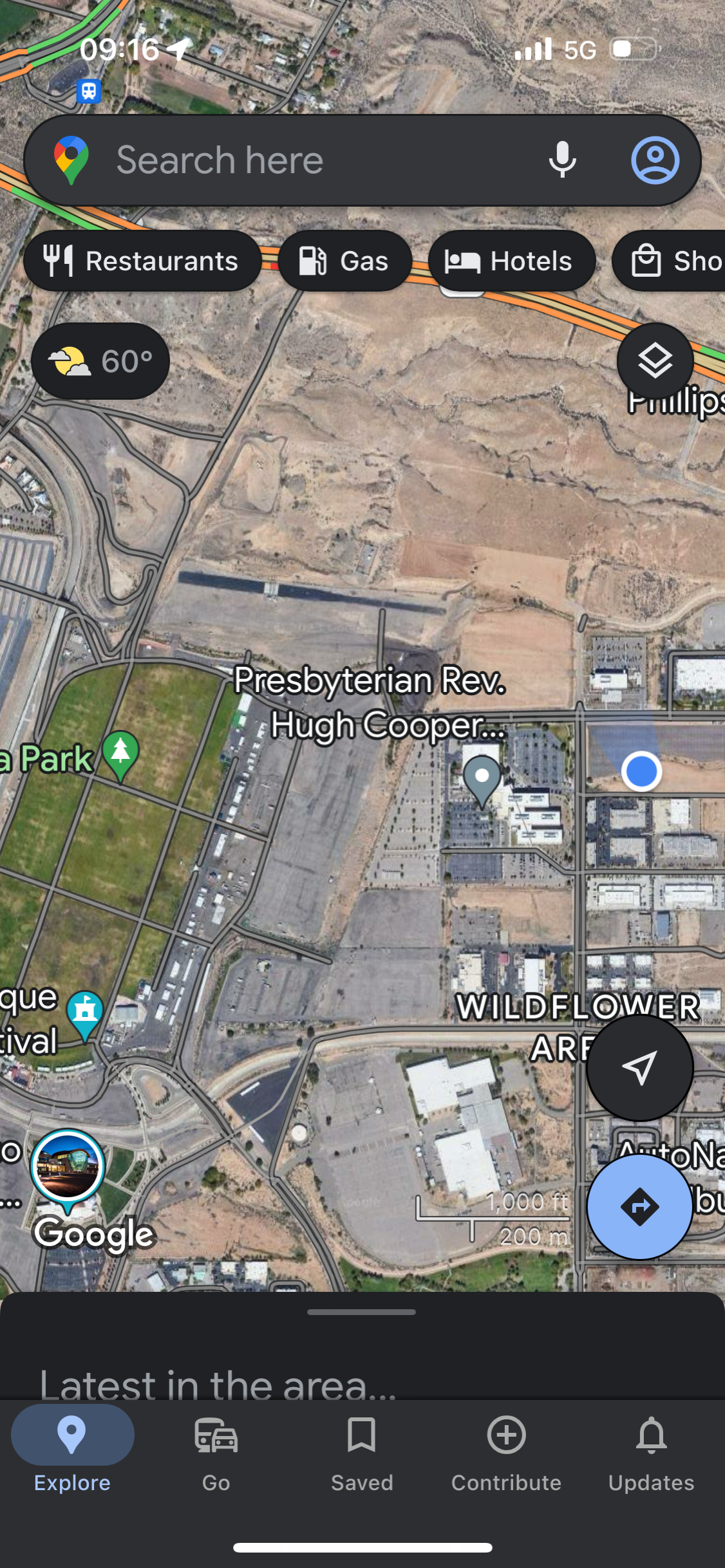Open the map layers button
725x1568 pixels.
coord(655,360)
